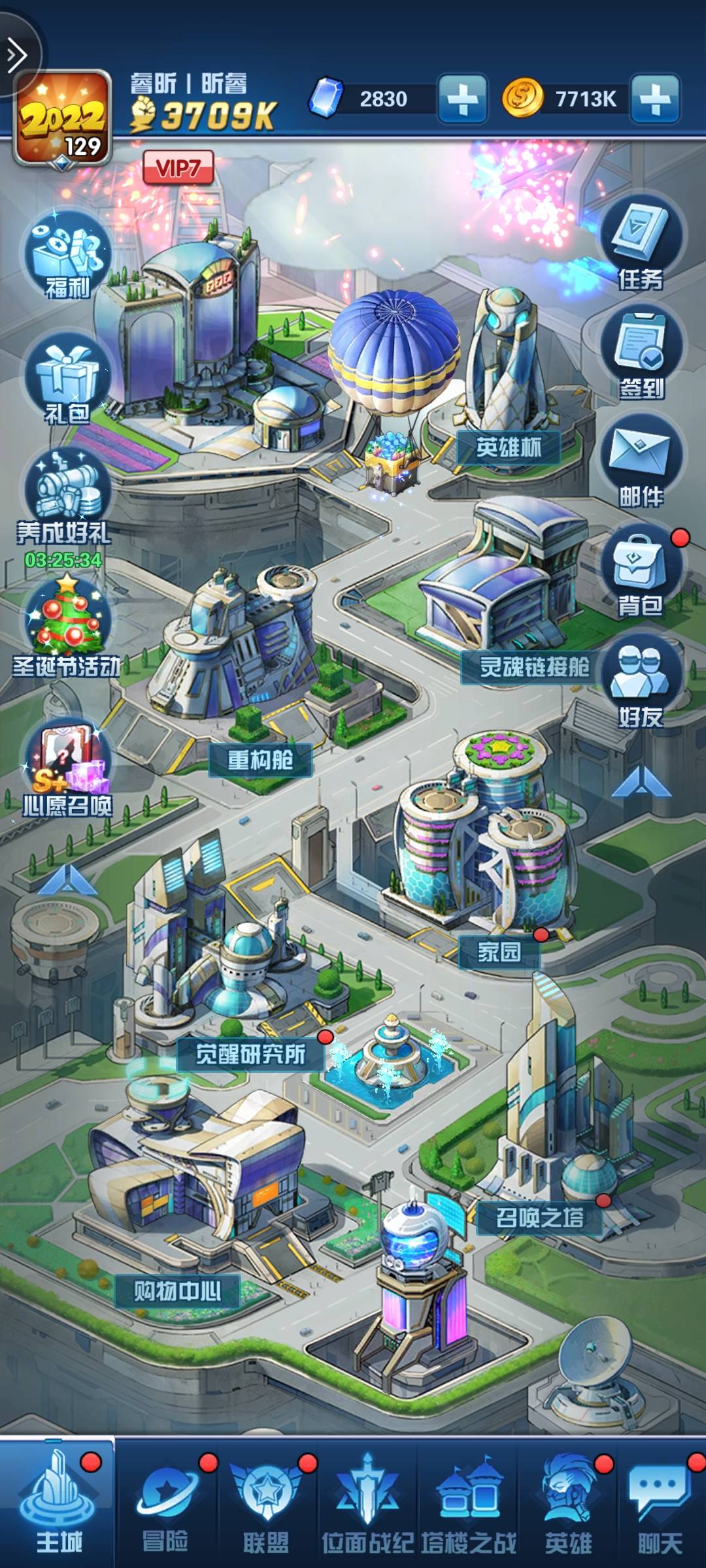Open the 礼包 gift pack icon
The width and height of the screenshot is (706, 1568).
pos(67,379)
